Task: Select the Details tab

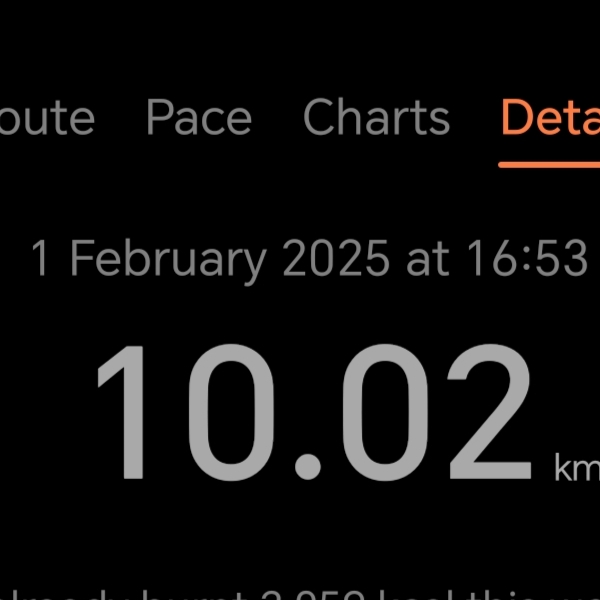Action: click(x=550, y=118)
